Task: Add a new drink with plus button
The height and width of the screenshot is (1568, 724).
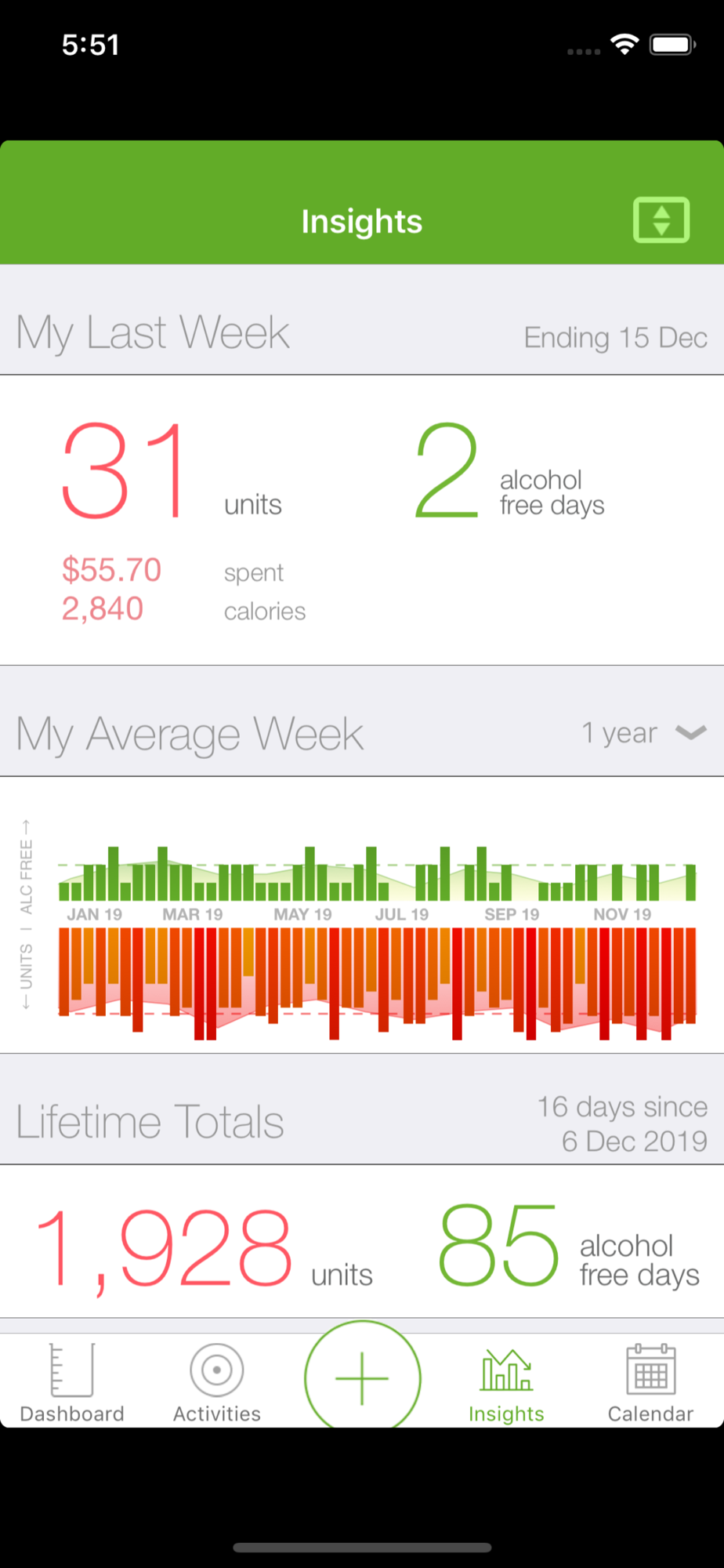Action: (362, 1377)
